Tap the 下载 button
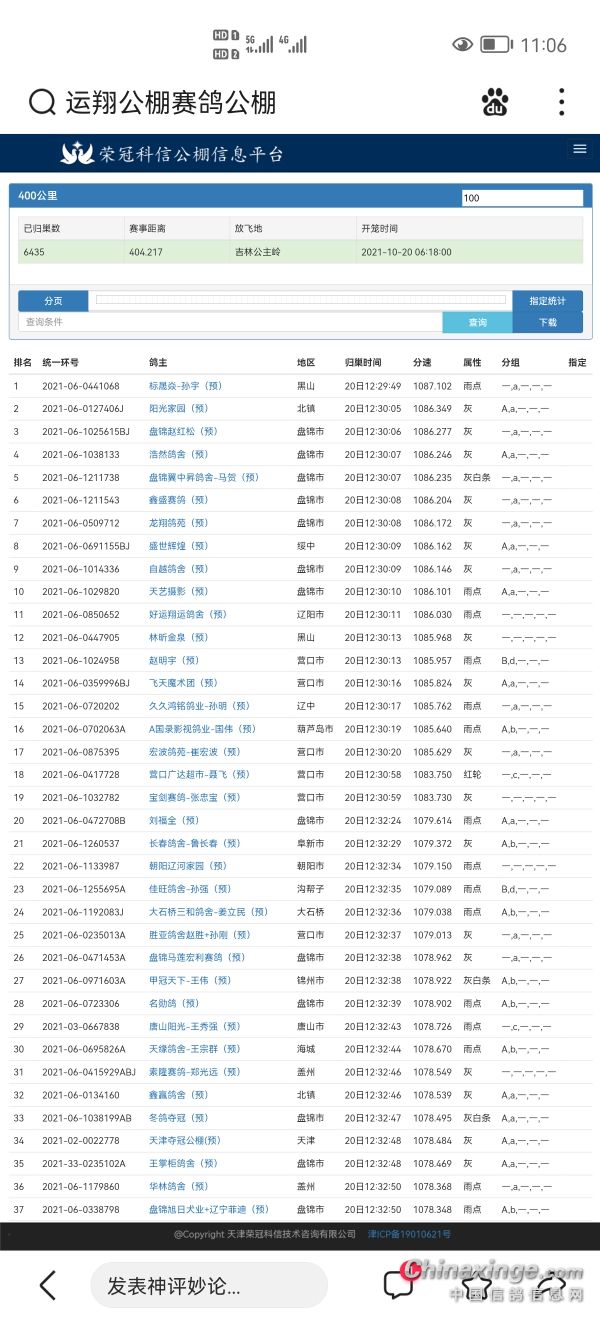The width and height of the screenshot is (600, 1320). coord(547,322)
